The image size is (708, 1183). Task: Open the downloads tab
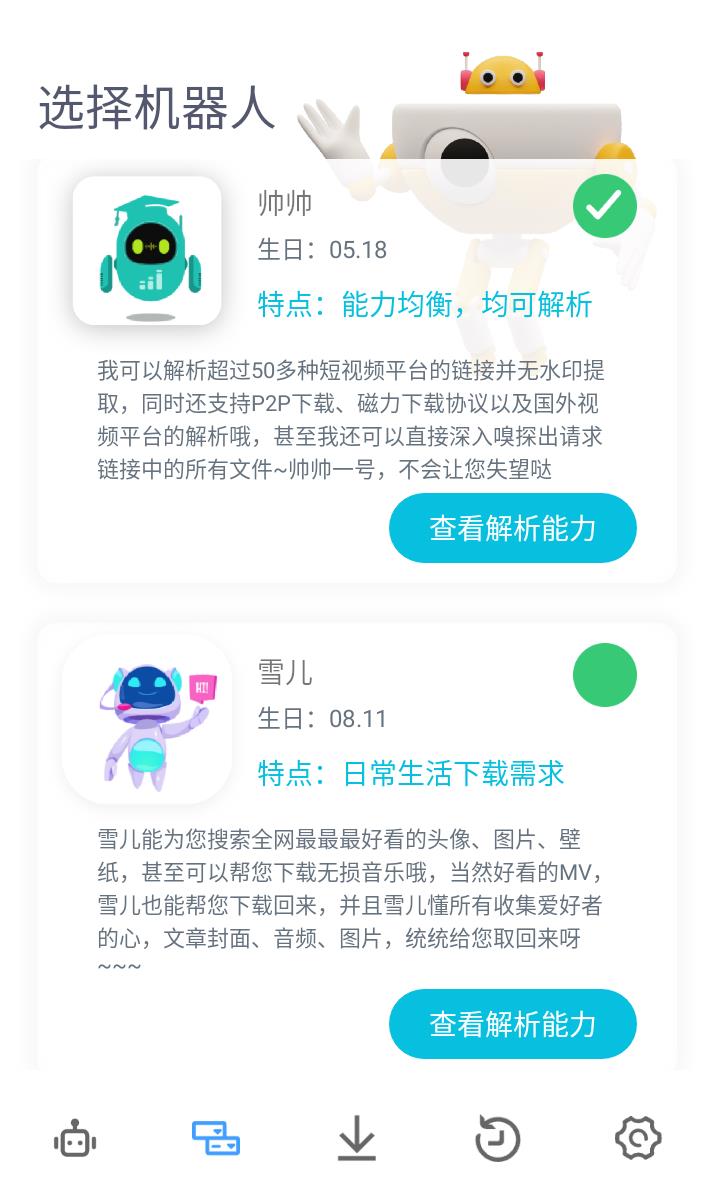356,1139
